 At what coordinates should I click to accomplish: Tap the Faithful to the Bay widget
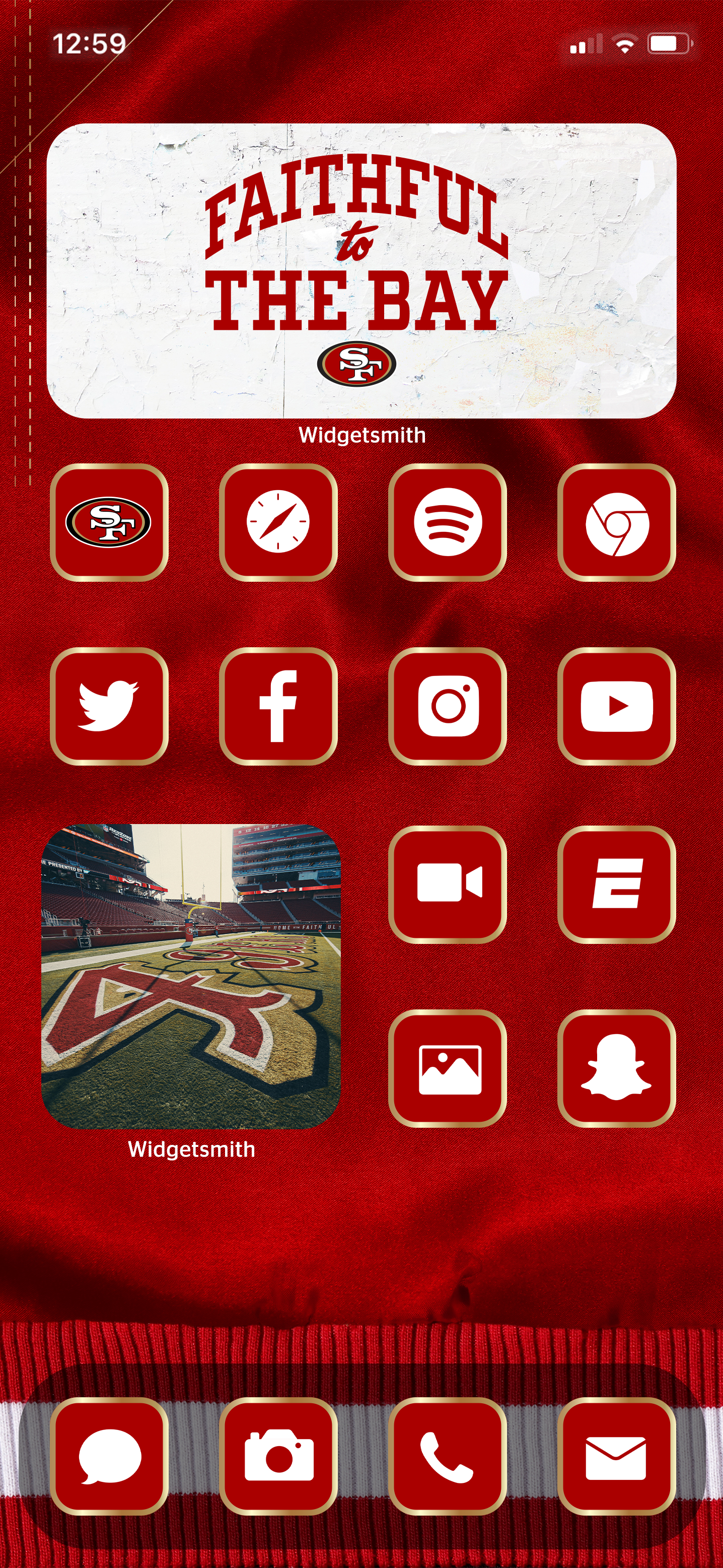tap(361, 271)
